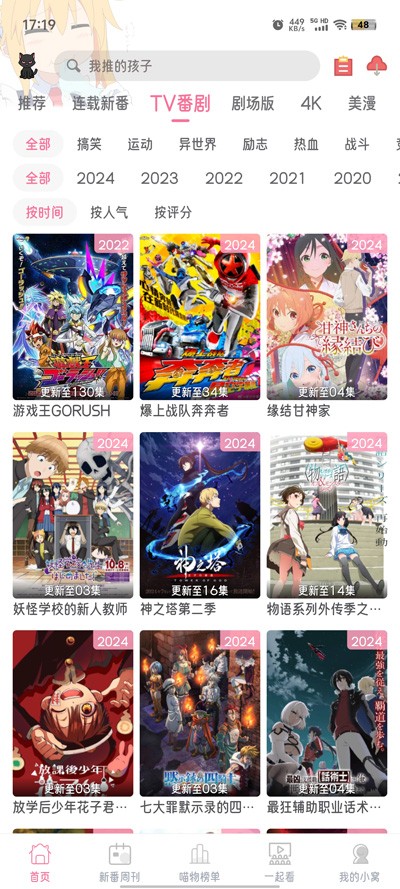Open the 我的小窝 profile tab

pos(360,862)
